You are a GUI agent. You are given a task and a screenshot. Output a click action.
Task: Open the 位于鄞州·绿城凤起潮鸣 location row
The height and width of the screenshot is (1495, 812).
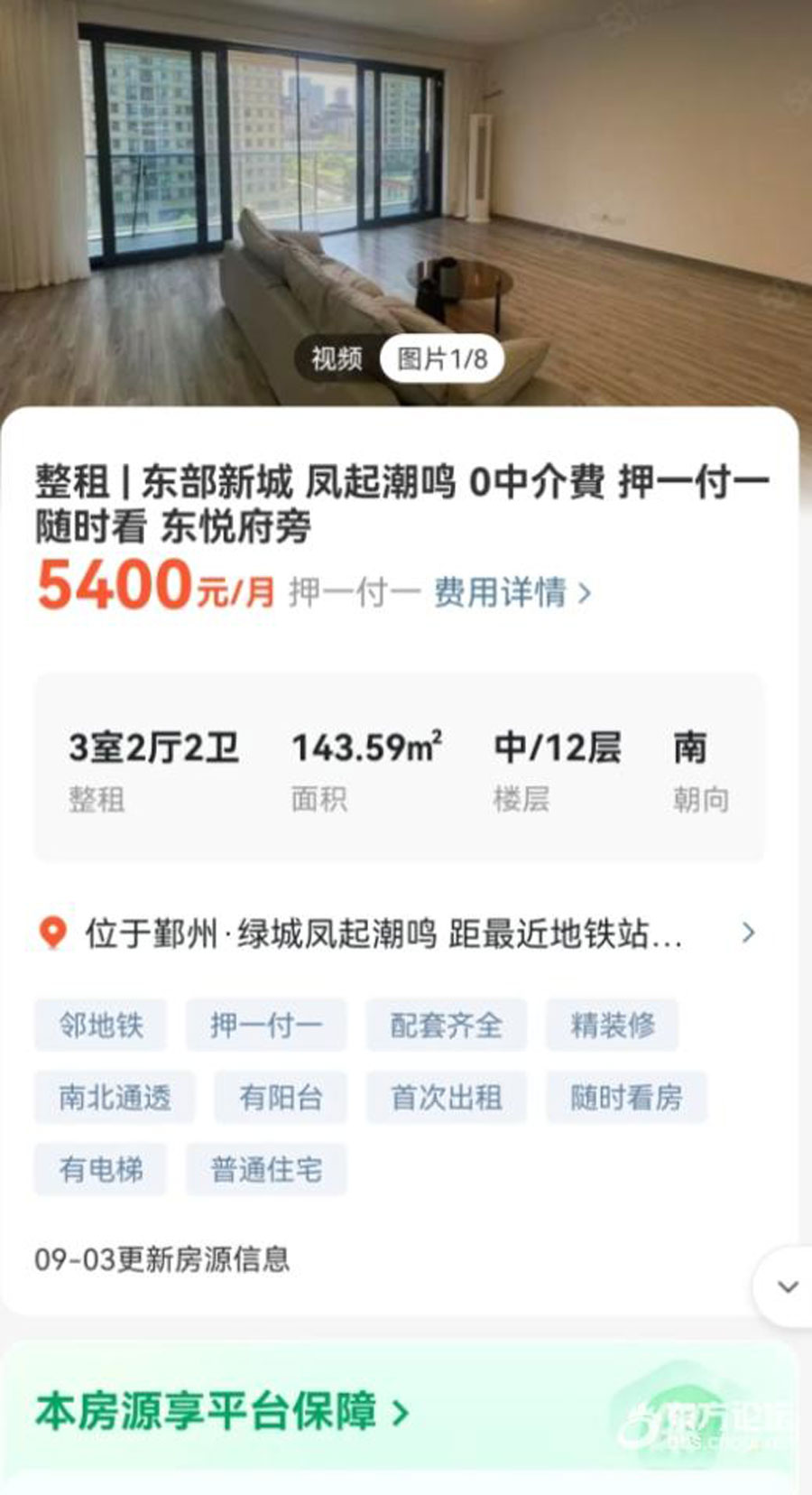397,933
